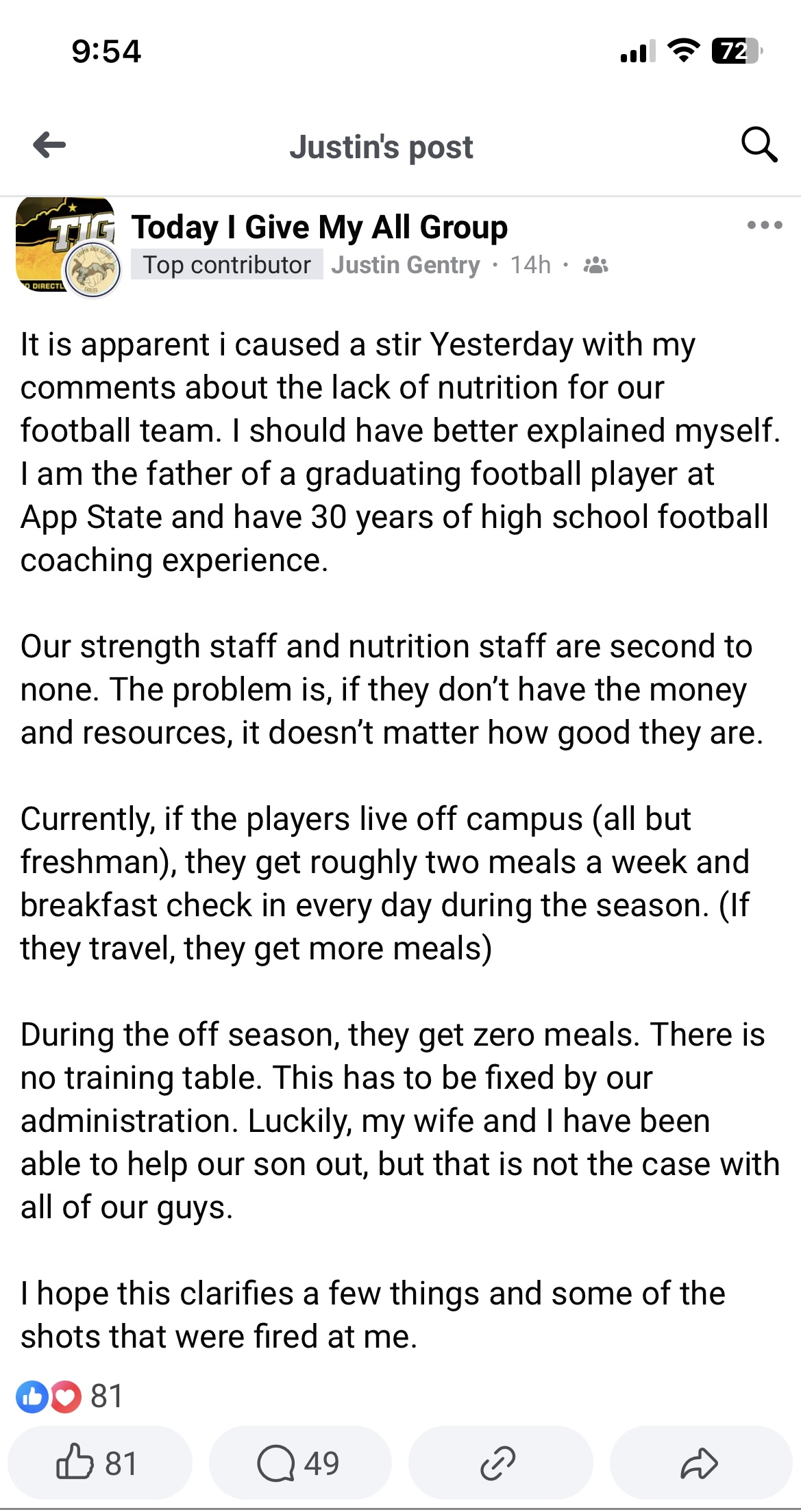Share this post

[700, 1463]
